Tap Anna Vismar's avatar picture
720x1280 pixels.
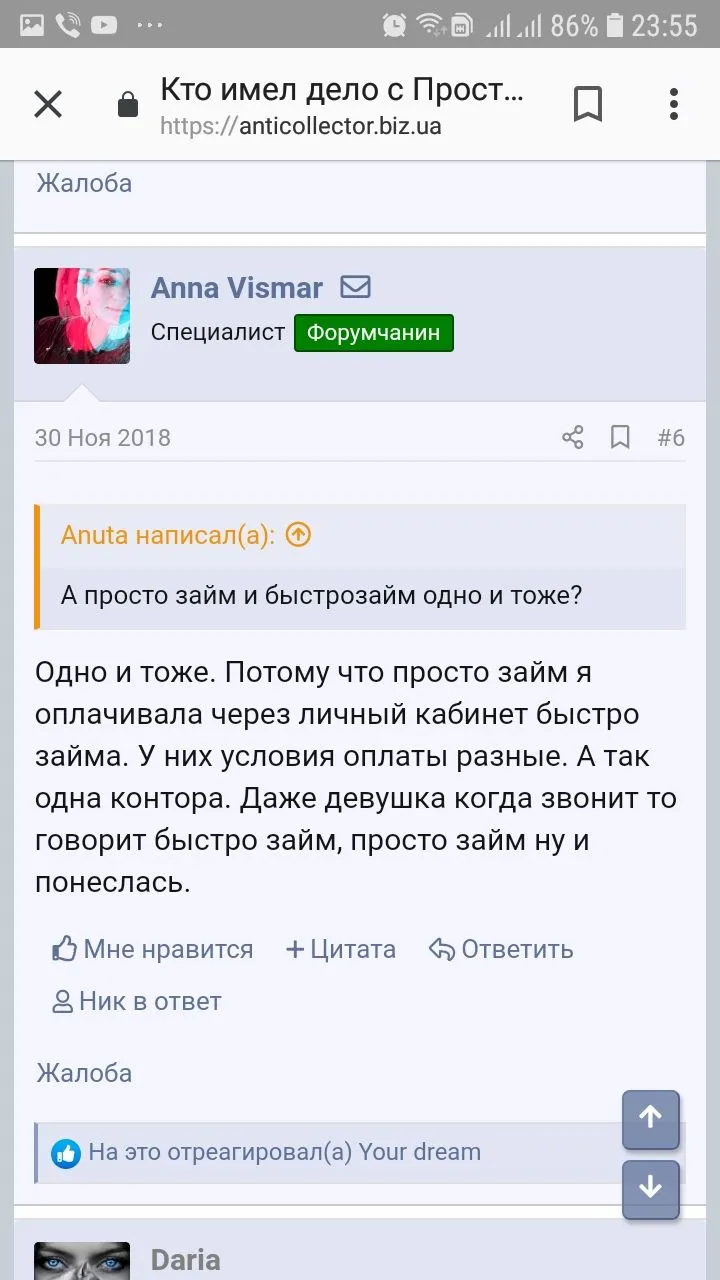(82, 315)
